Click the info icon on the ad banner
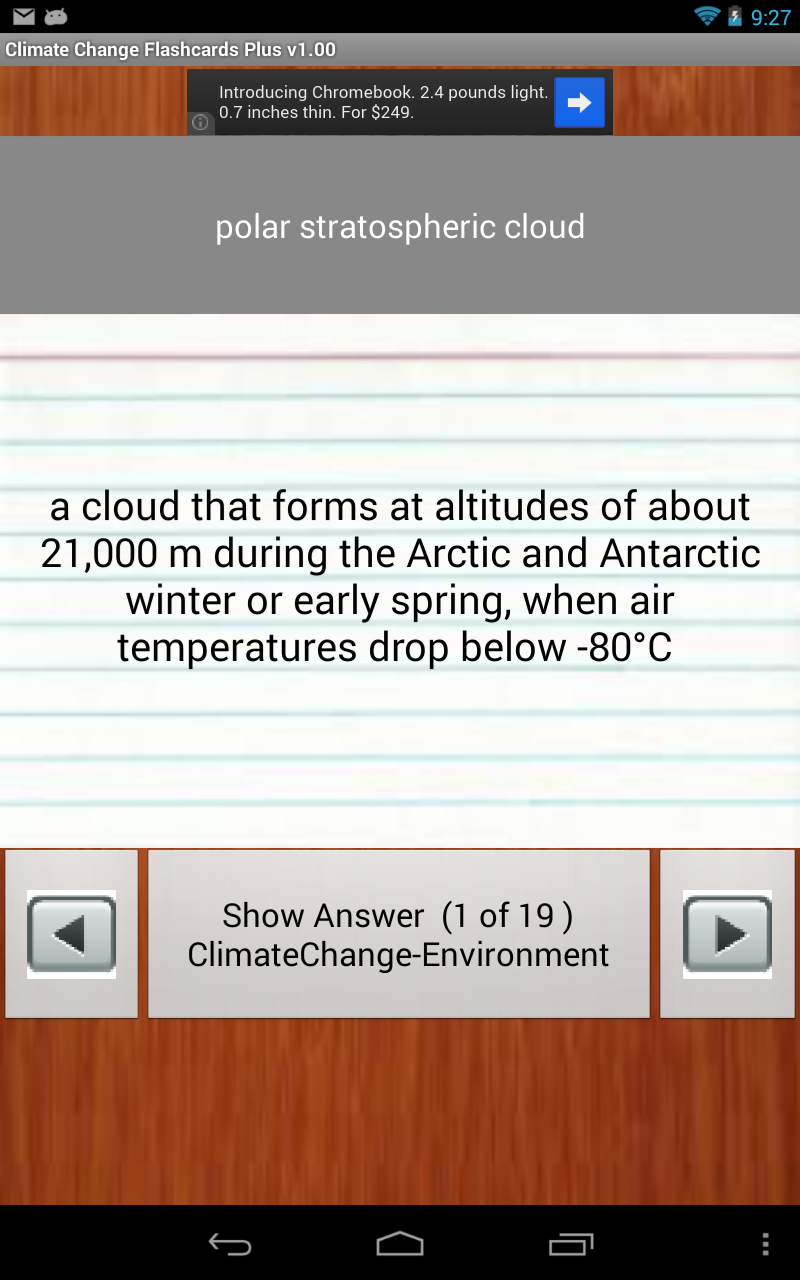This screenshot has width=800, height=1280. tap(199, 122)
